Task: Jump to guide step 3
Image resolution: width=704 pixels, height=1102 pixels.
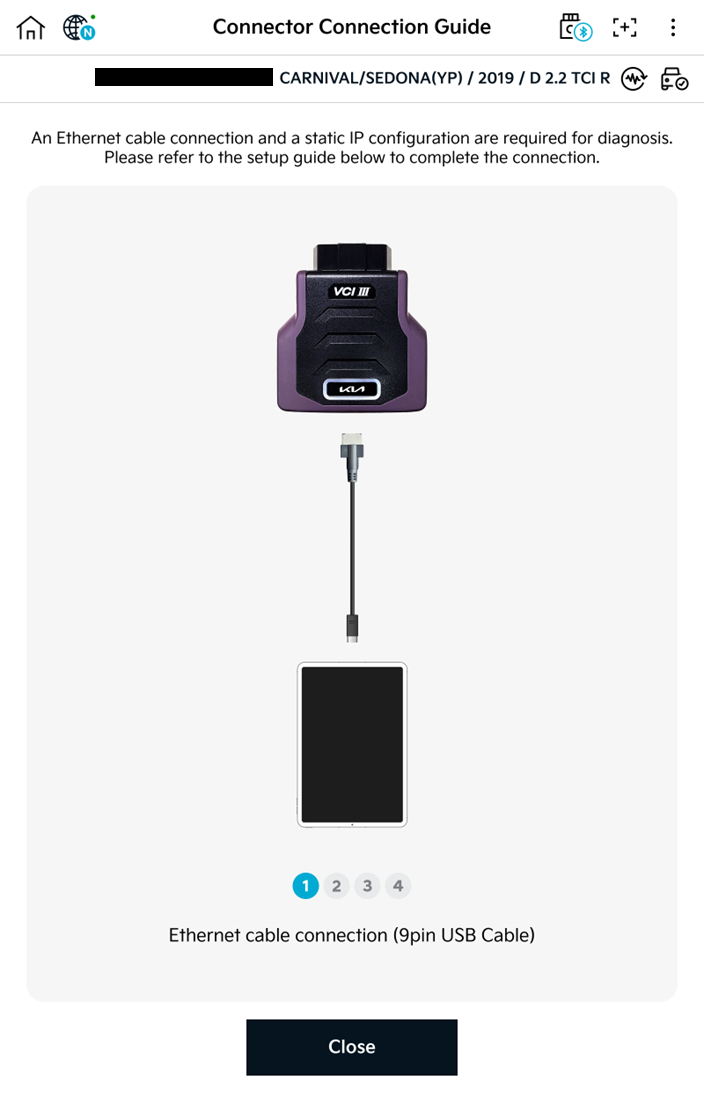Action: pyautogui.click(x=367, y=886)
